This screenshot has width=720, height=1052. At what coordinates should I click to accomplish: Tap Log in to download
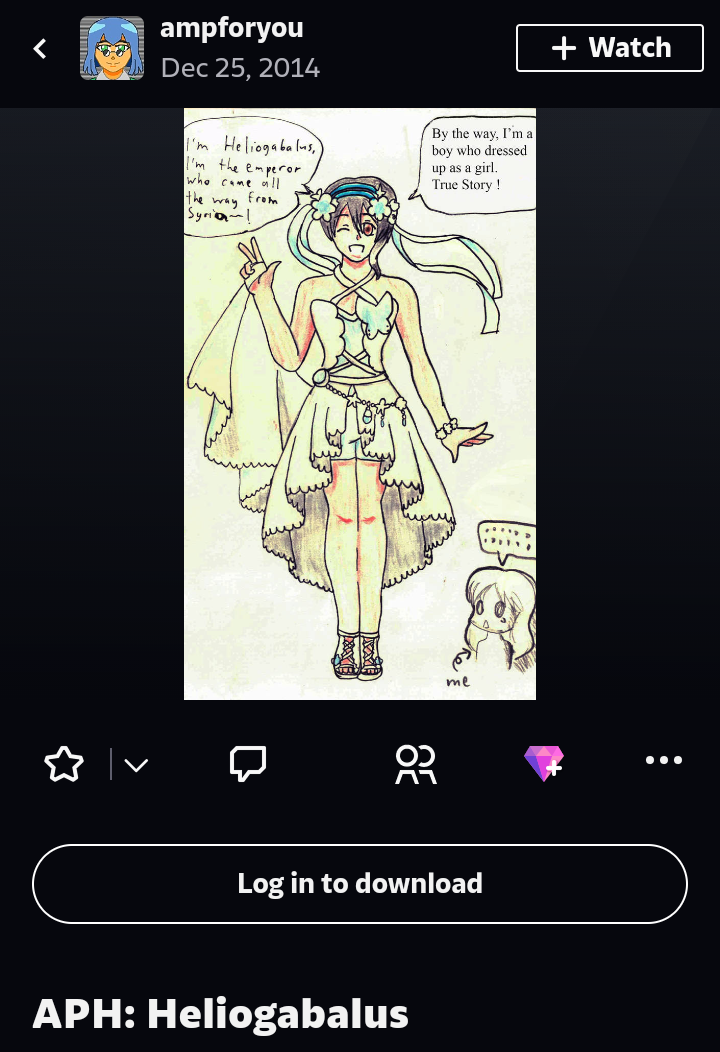[360, 884]
